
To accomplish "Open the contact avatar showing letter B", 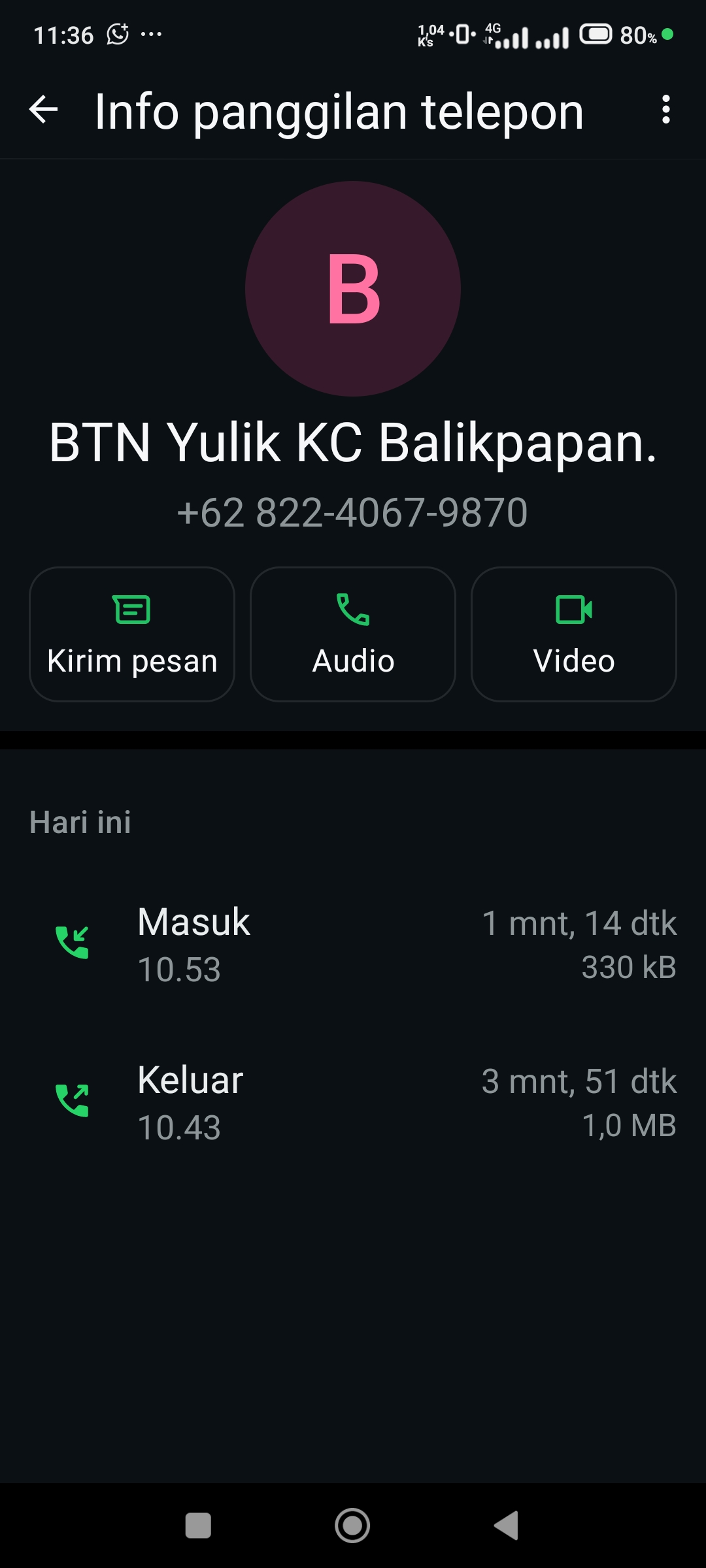I will point(353,287).
